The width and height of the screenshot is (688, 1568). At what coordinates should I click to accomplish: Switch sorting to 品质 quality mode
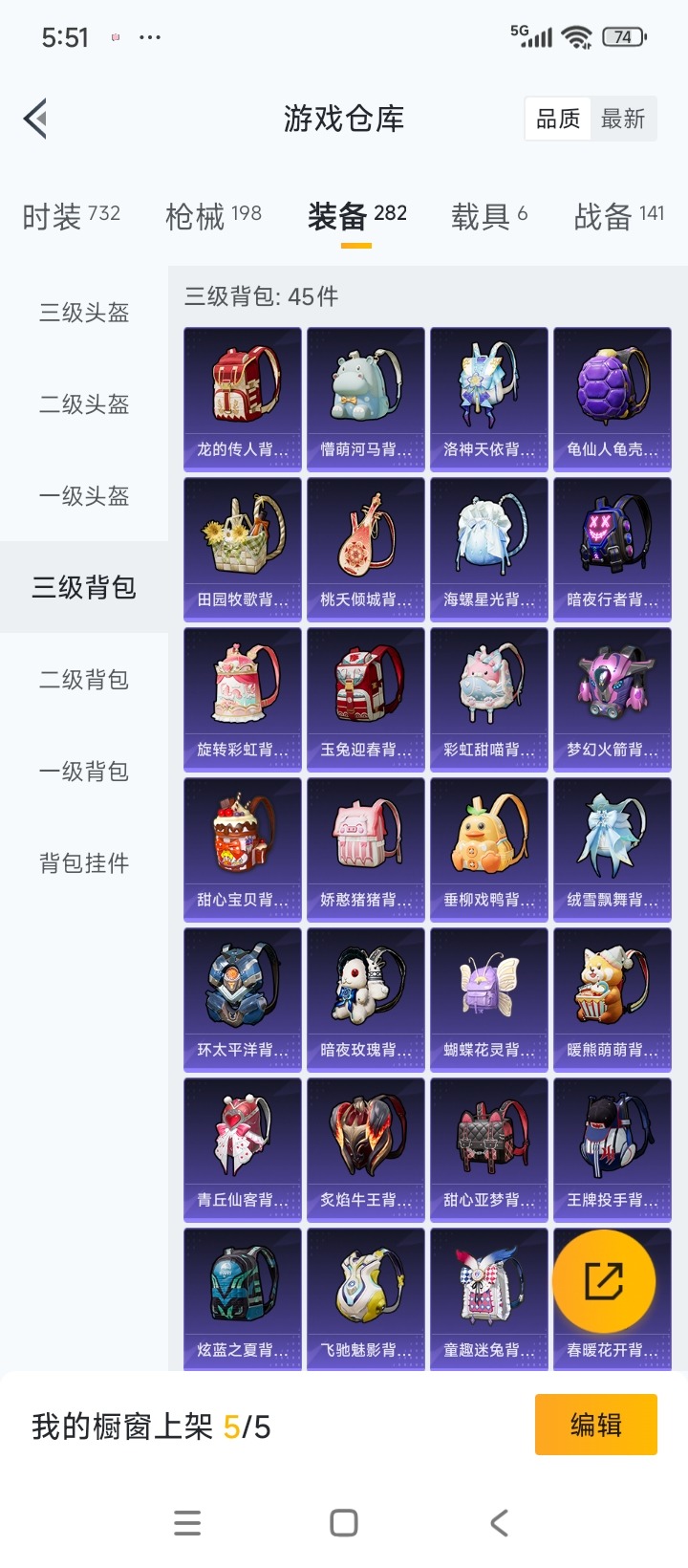[557, 118]
